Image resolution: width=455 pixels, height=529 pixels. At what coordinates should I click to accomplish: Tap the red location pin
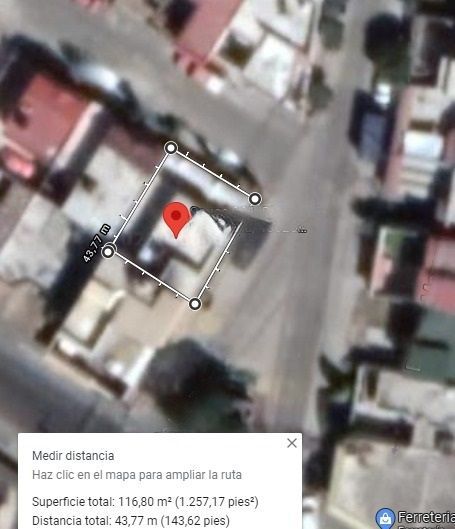[x=176, y=220]
